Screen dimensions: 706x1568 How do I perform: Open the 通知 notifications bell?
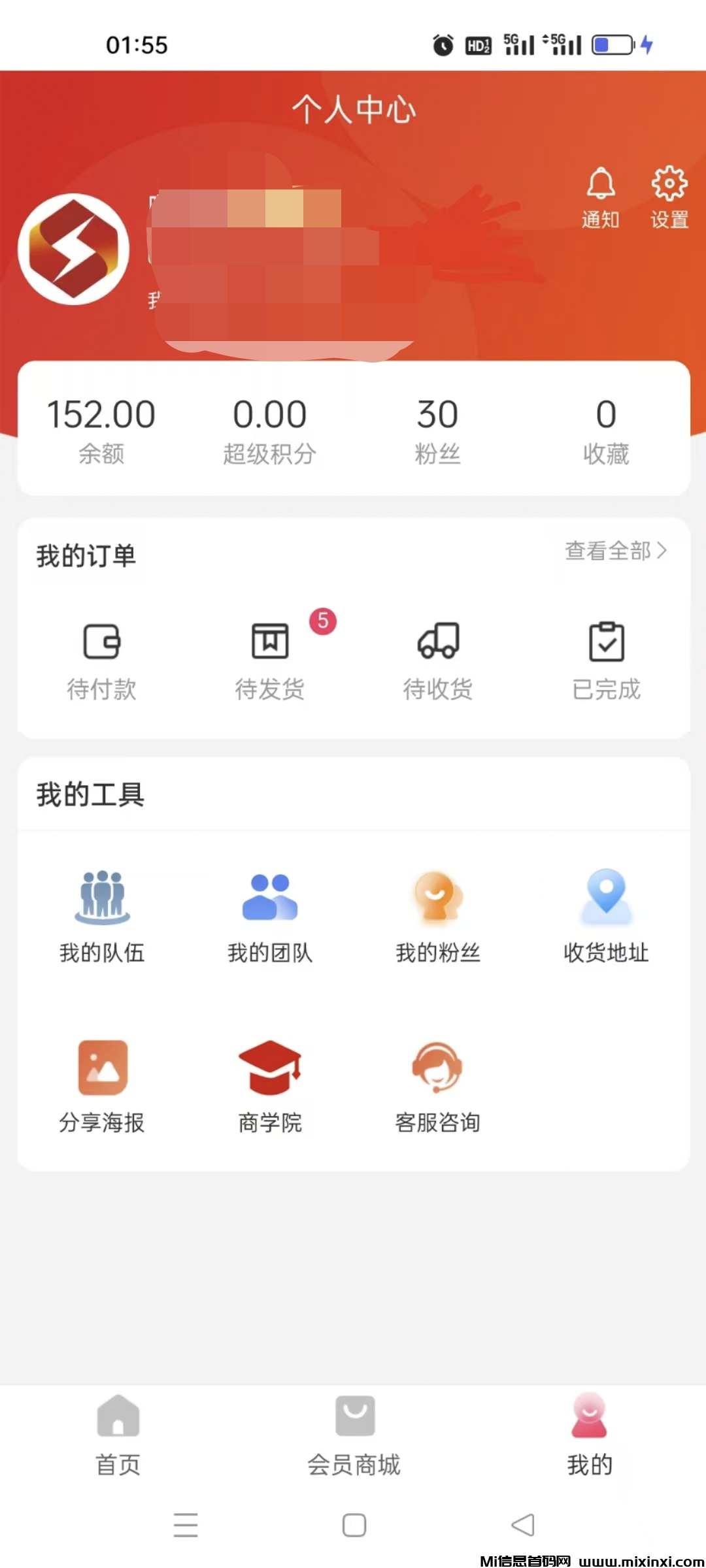(600, 197)
